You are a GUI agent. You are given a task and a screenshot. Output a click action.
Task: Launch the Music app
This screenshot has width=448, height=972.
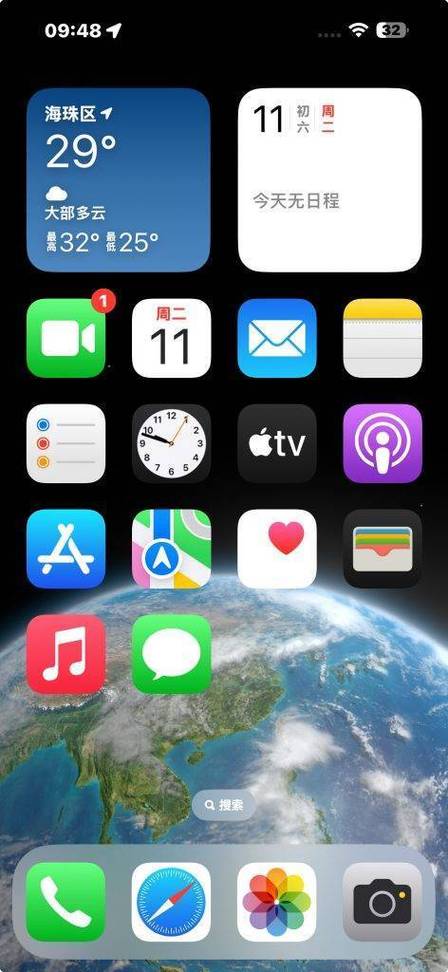coord(66,655)
